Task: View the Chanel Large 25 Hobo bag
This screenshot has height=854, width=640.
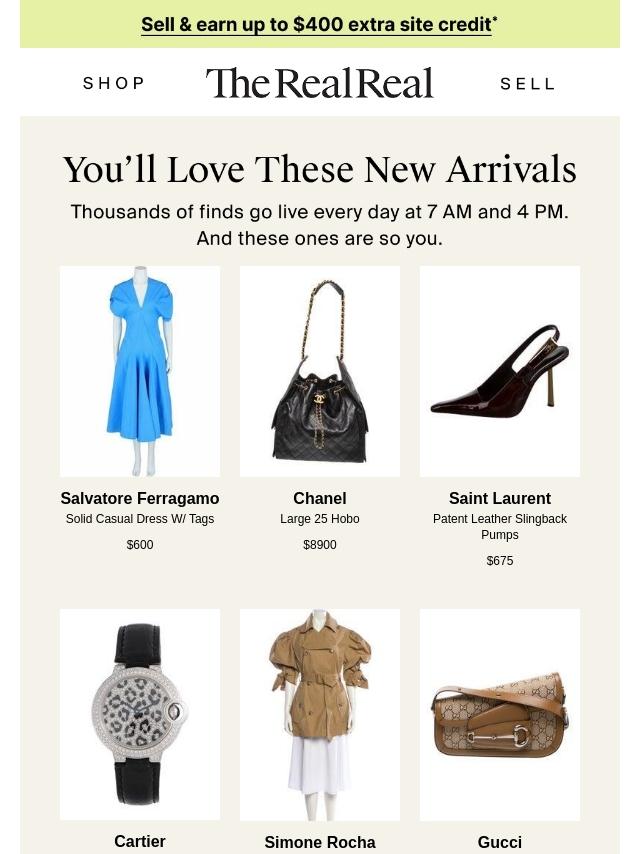Action: (x=320, y=371)
